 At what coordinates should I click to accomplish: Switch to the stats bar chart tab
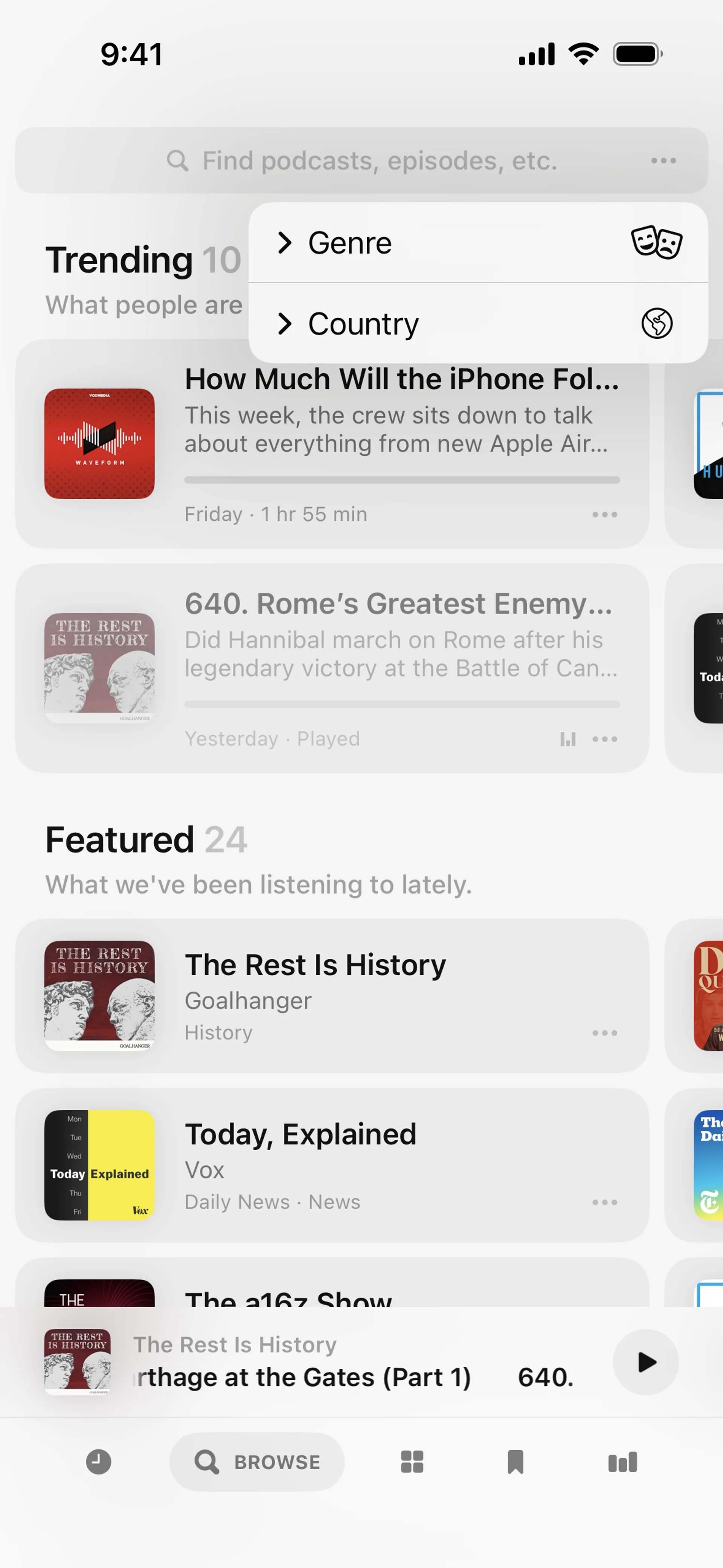622,1462
